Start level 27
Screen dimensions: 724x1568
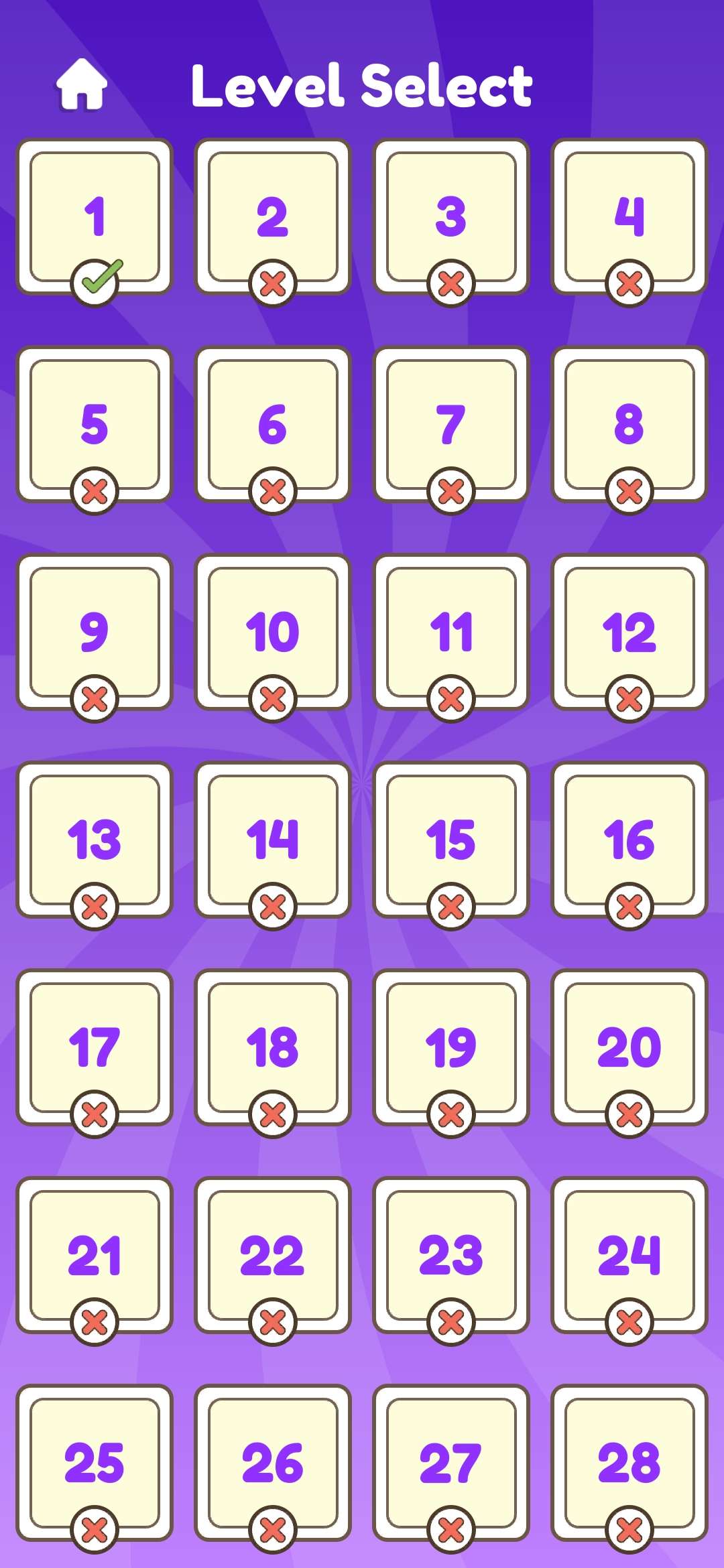tap(451, 1463)
